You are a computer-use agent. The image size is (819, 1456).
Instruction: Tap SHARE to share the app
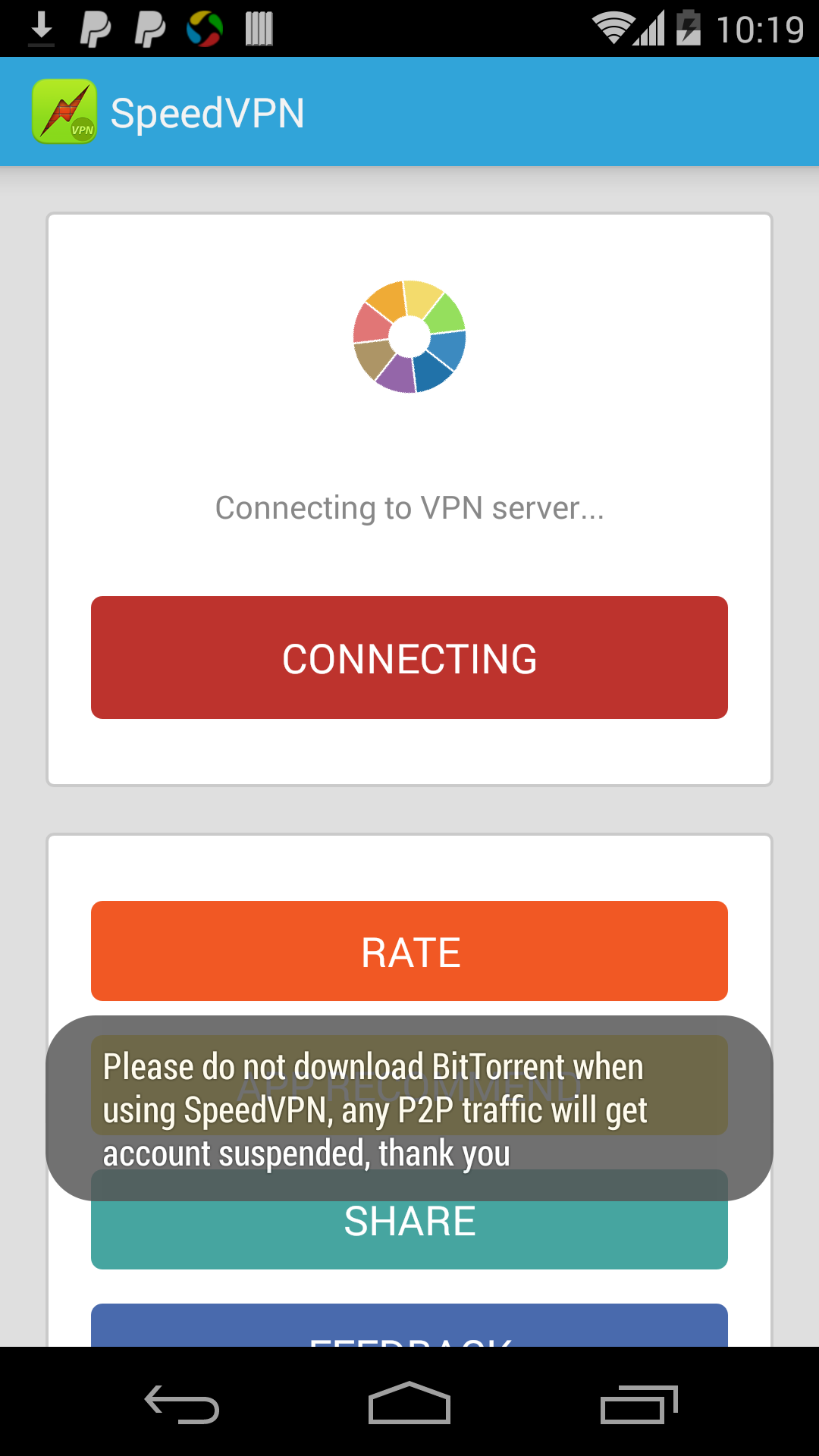click(x=409, y=1221)
